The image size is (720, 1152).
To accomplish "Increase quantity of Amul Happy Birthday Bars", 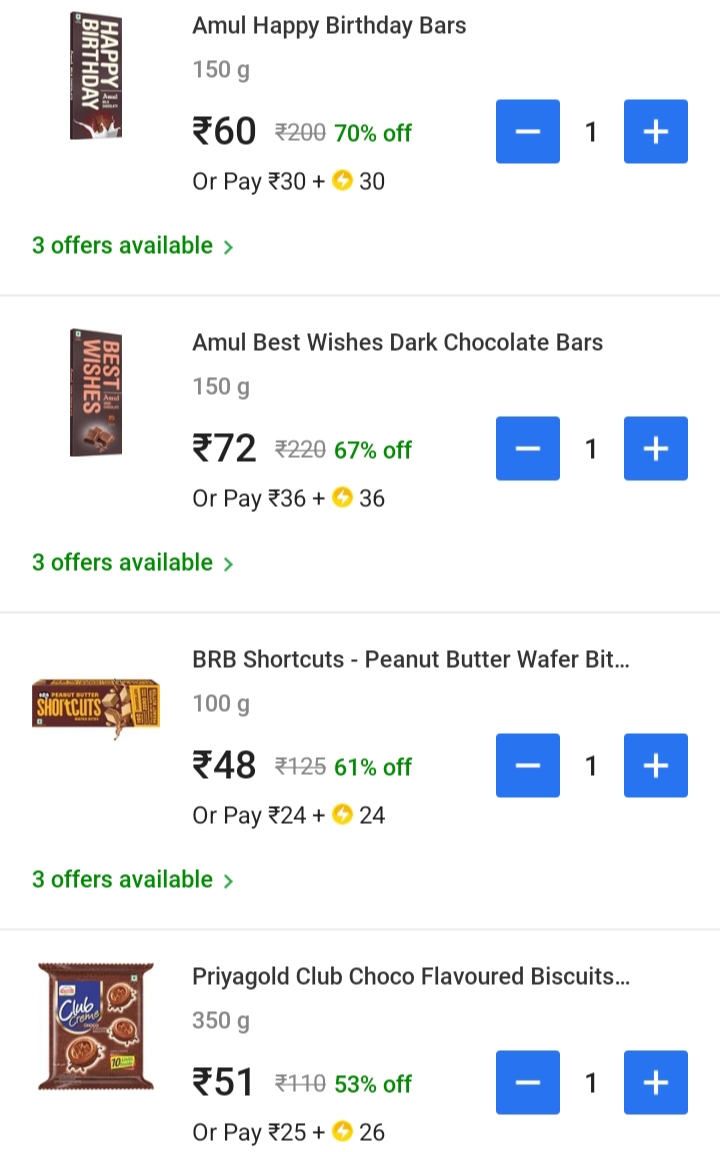I will 655,131.
